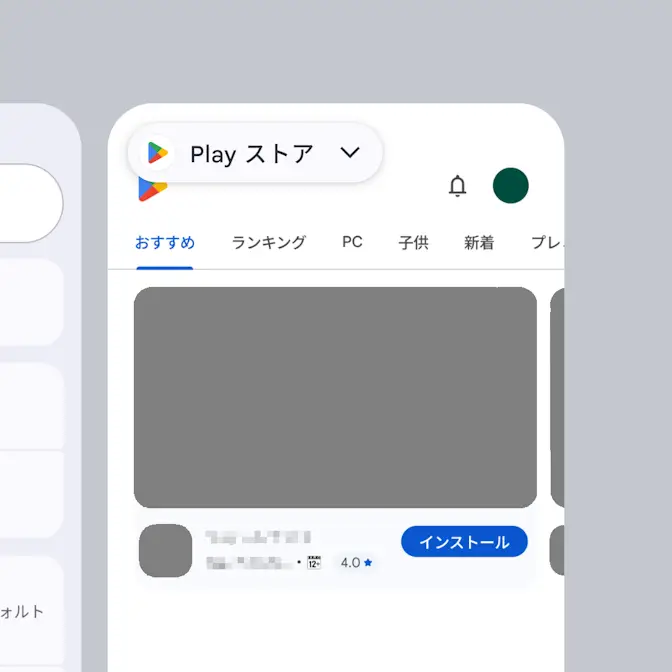672x672 pixels.
Task: Switch to the おすすめ tab
Action: click(165, 243)
